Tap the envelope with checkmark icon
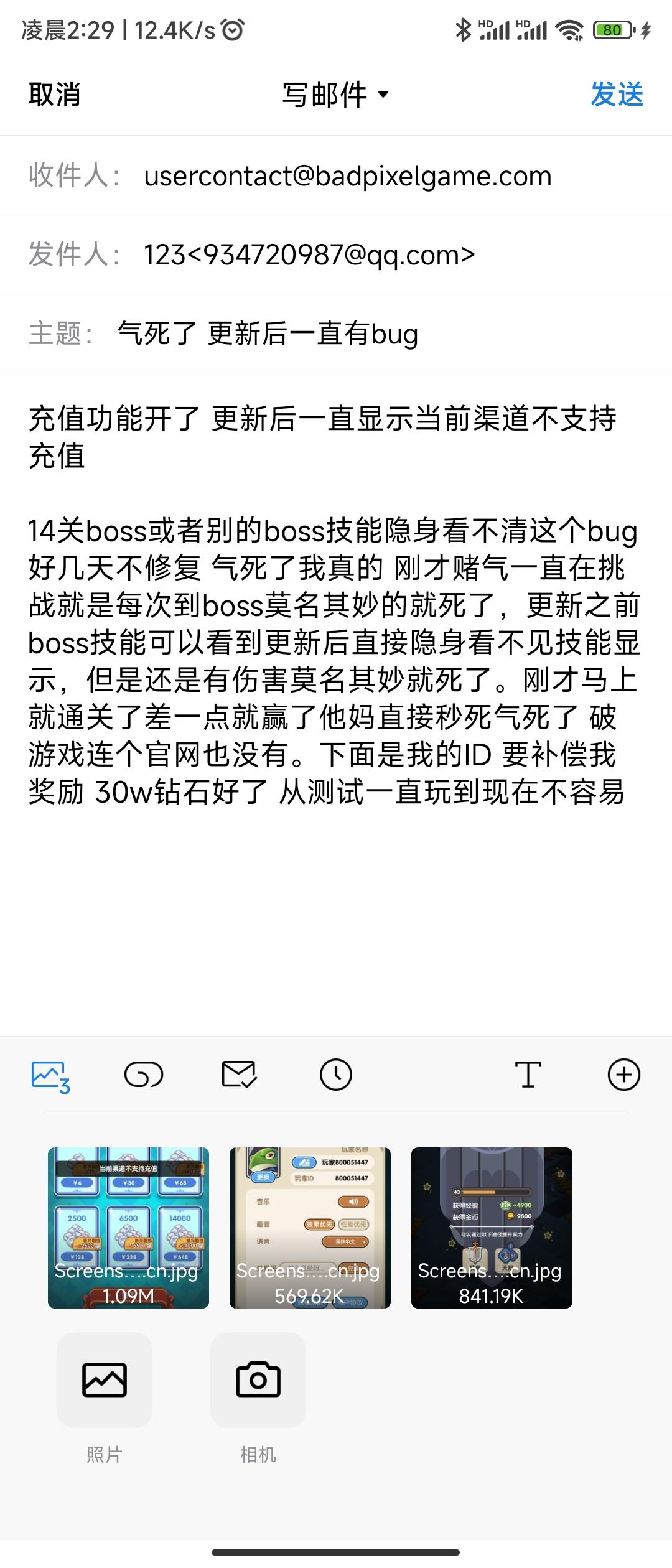The image size is (672, 1568). [x=240, y=1075]
